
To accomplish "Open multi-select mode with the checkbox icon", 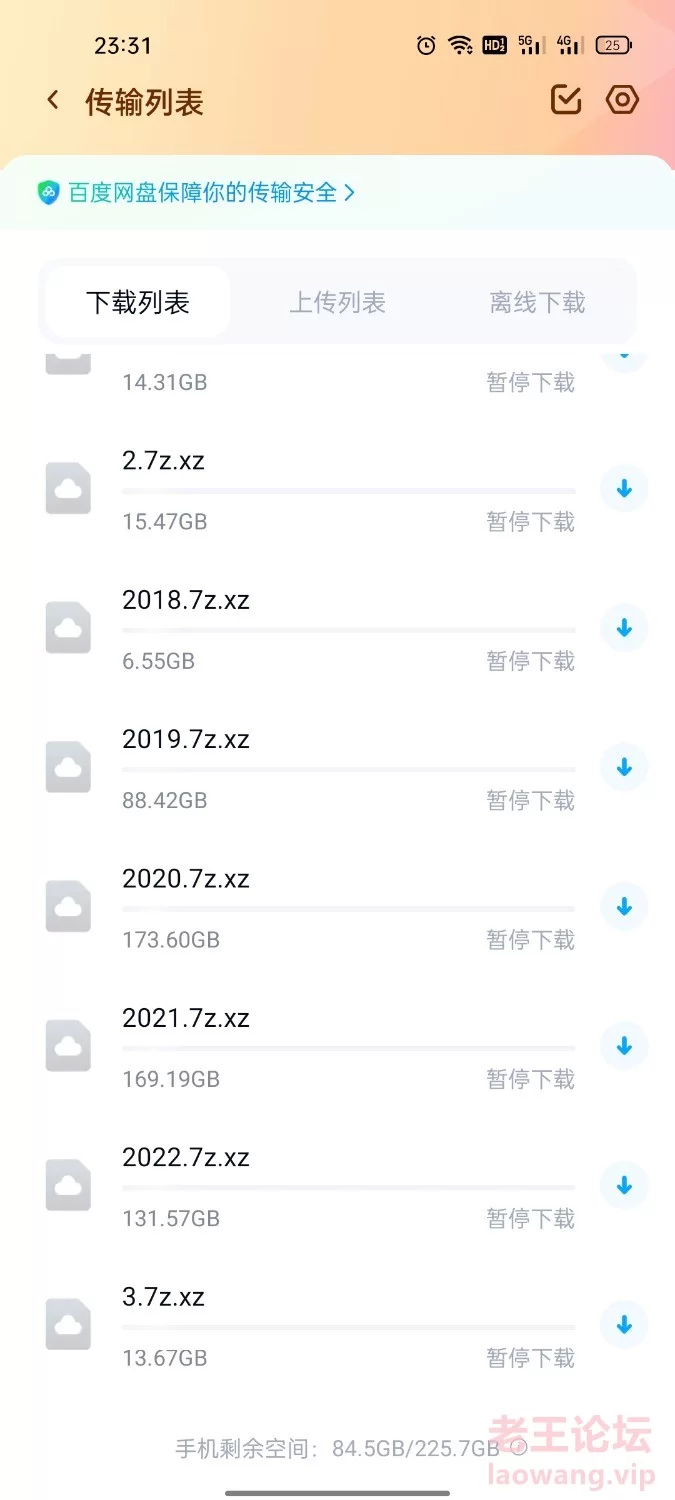I will point(566,100).
